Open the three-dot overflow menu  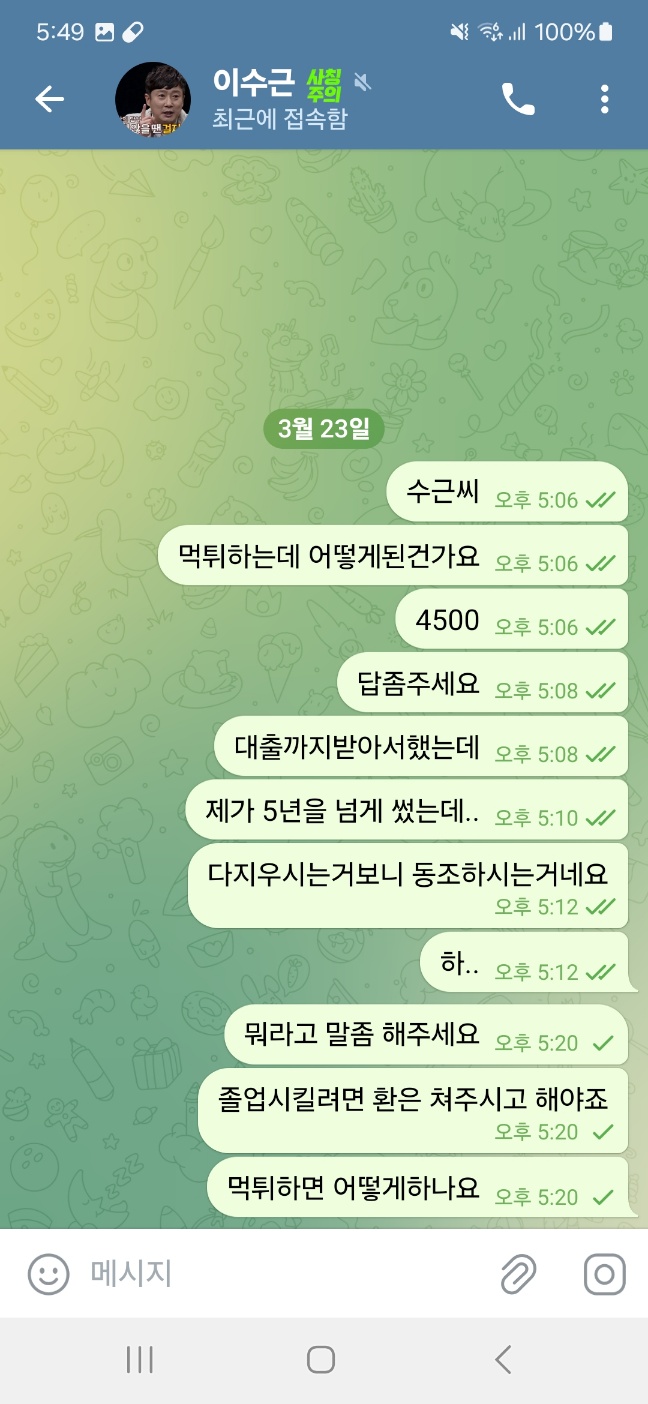604,99
